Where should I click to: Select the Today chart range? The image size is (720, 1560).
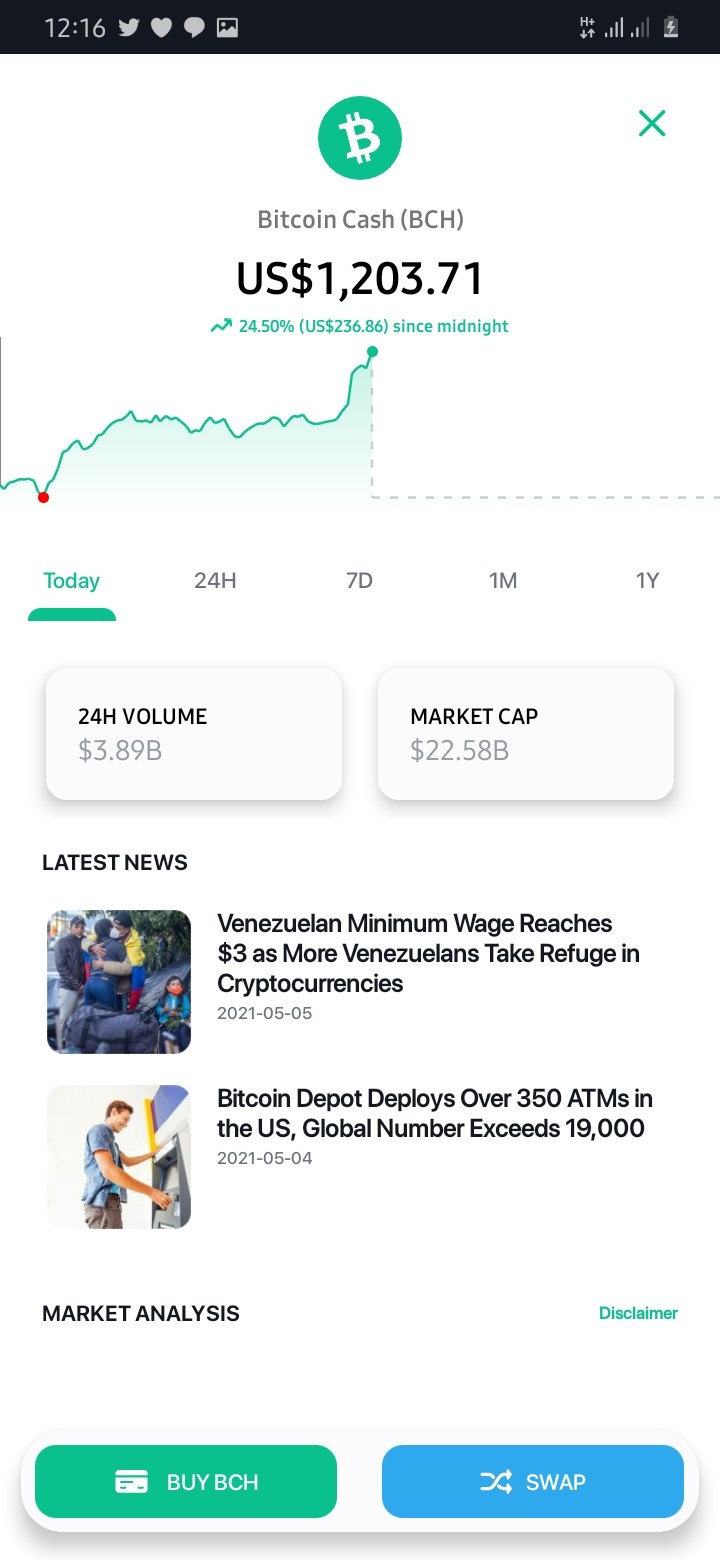coord(72,581)
